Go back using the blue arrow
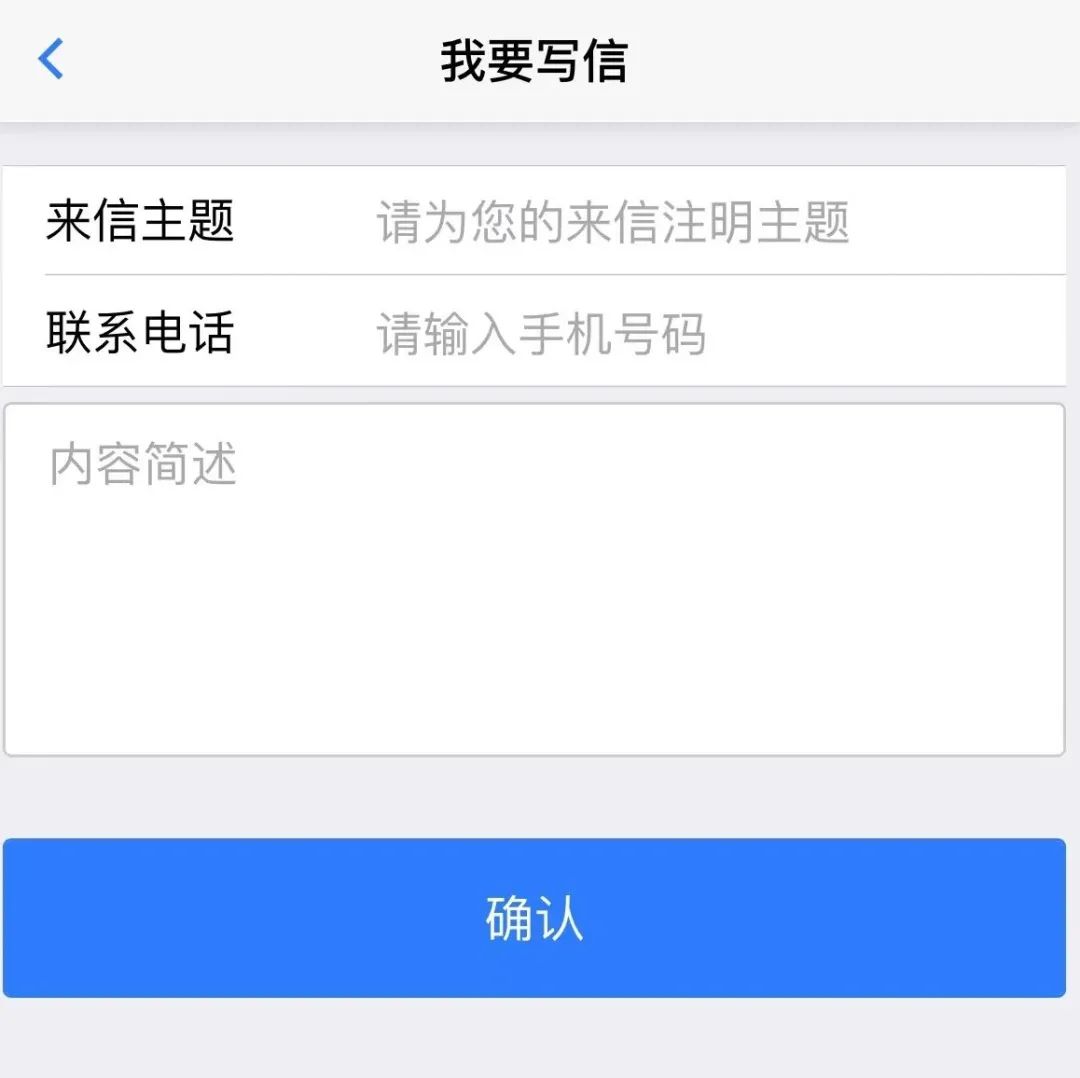Screen dimensions: 1080x1078 (50, 59)
